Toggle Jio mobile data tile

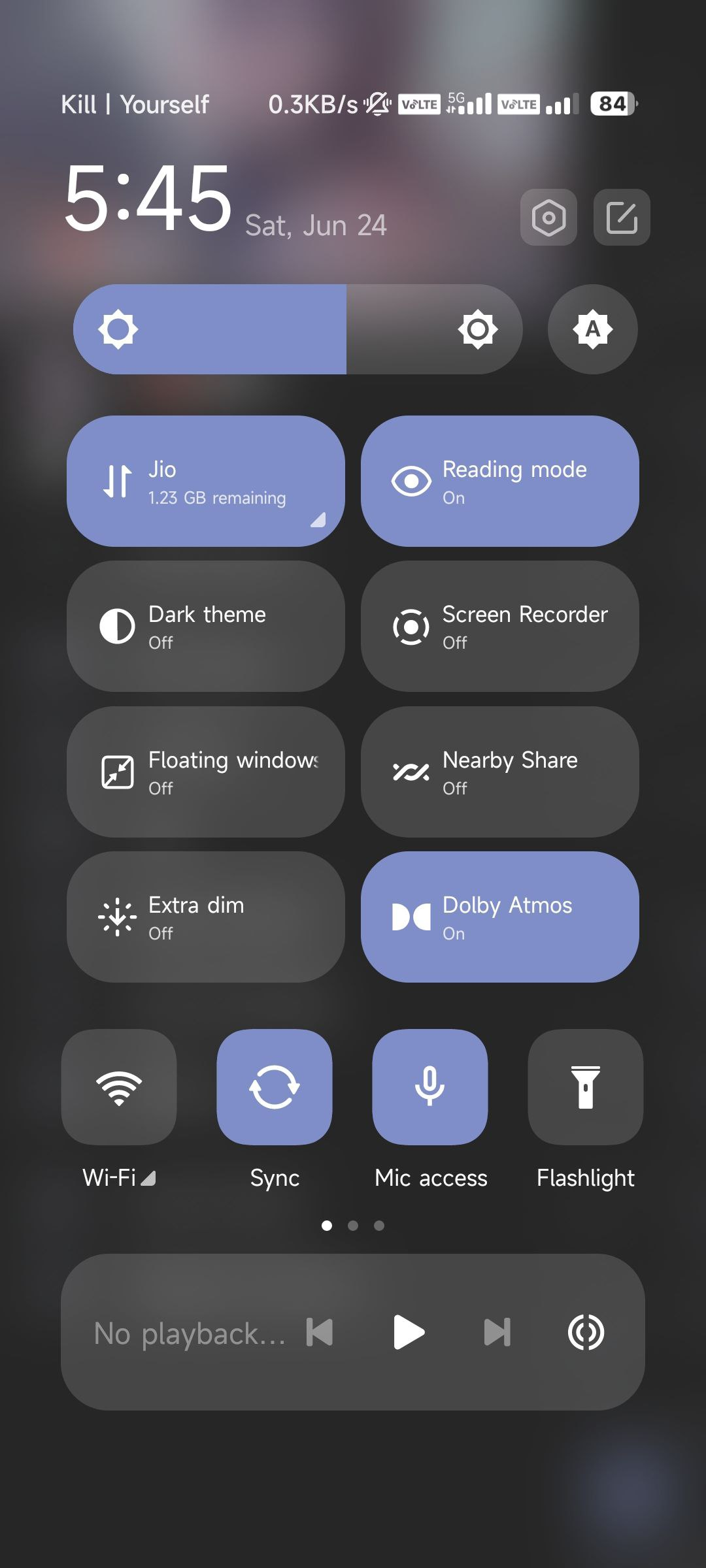[206, 482]
